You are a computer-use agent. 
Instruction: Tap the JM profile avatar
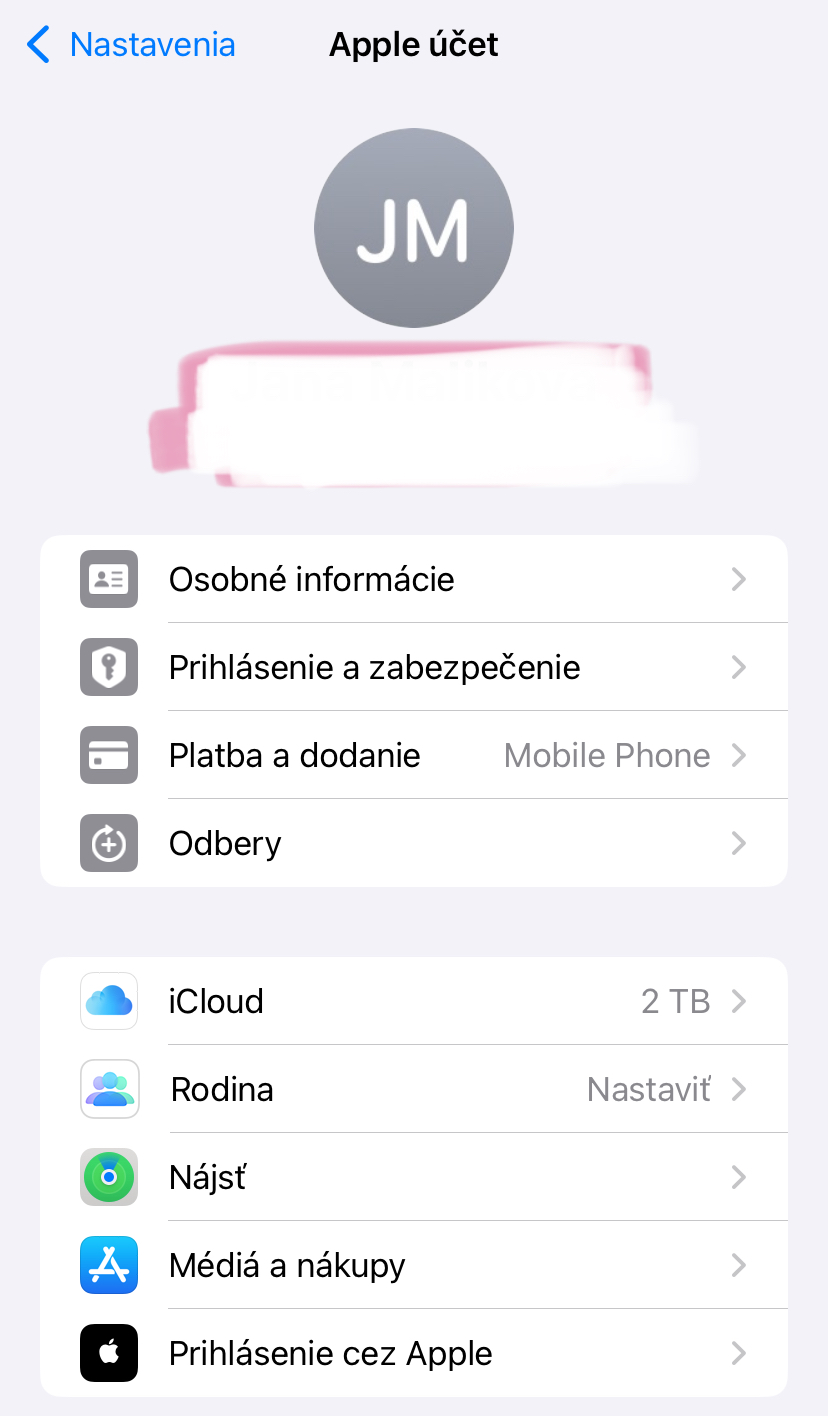click(413, 228)
